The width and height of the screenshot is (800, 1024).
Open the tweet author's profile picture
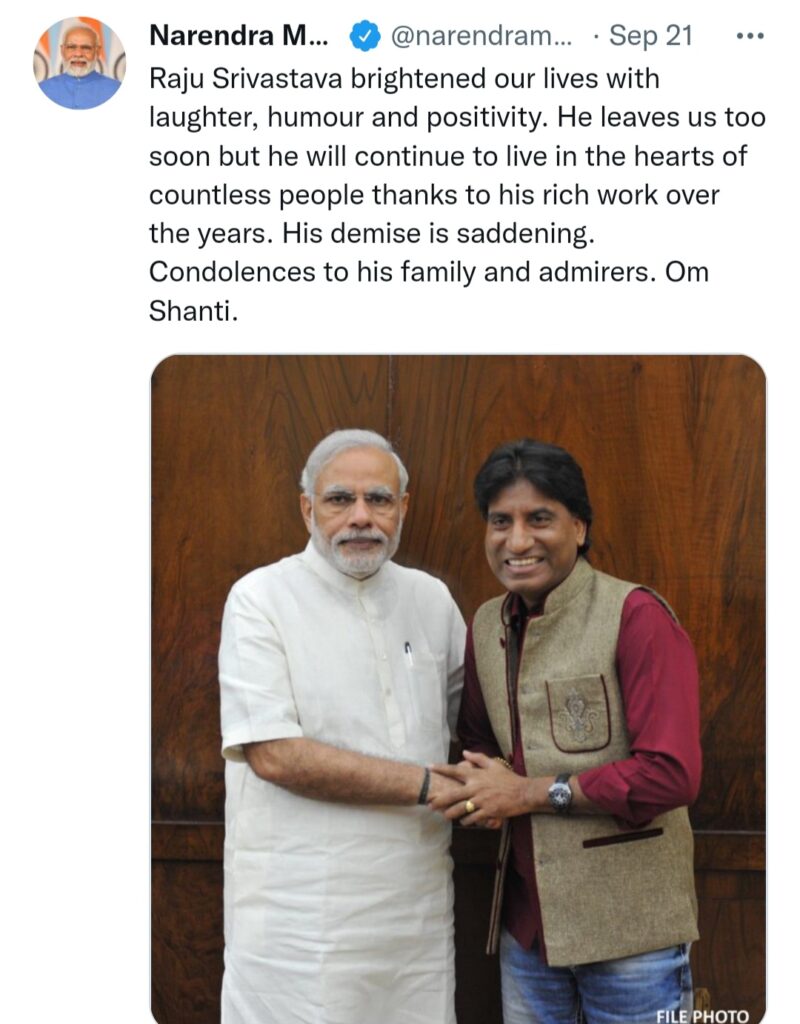80,62
